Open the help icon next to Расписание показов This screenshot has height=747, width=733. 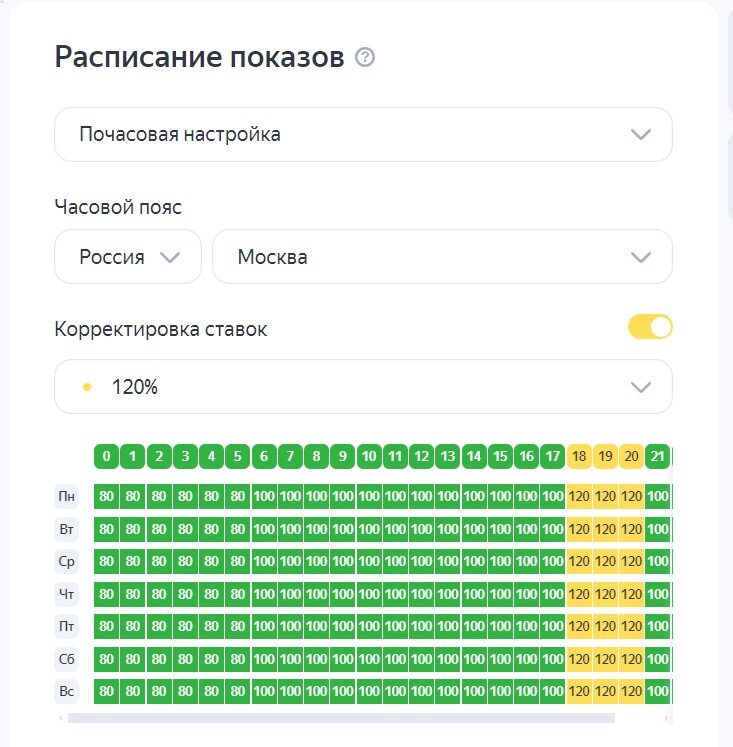tap(365, 58)
